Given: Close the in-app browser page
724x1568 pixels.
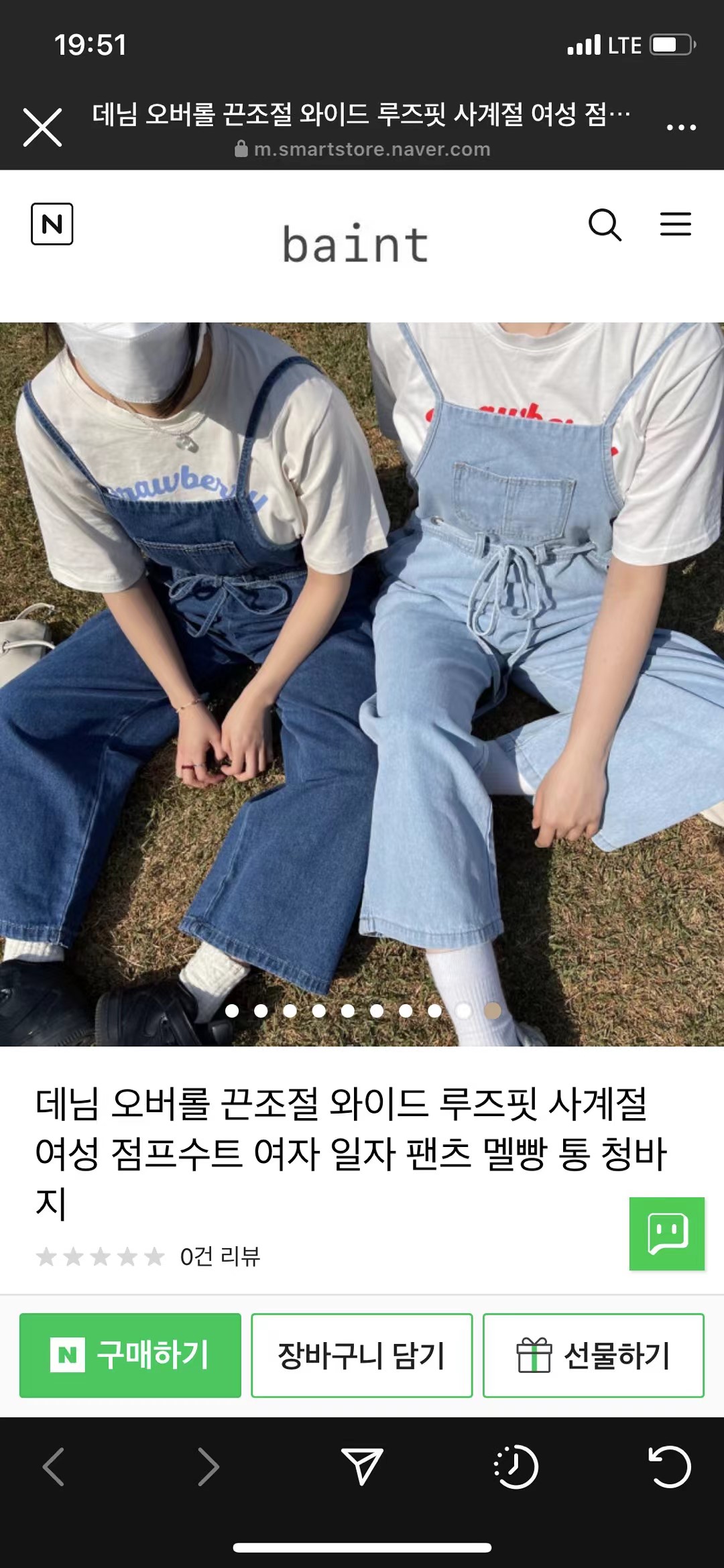Looking at the screenshot, I should pos(42,127).
